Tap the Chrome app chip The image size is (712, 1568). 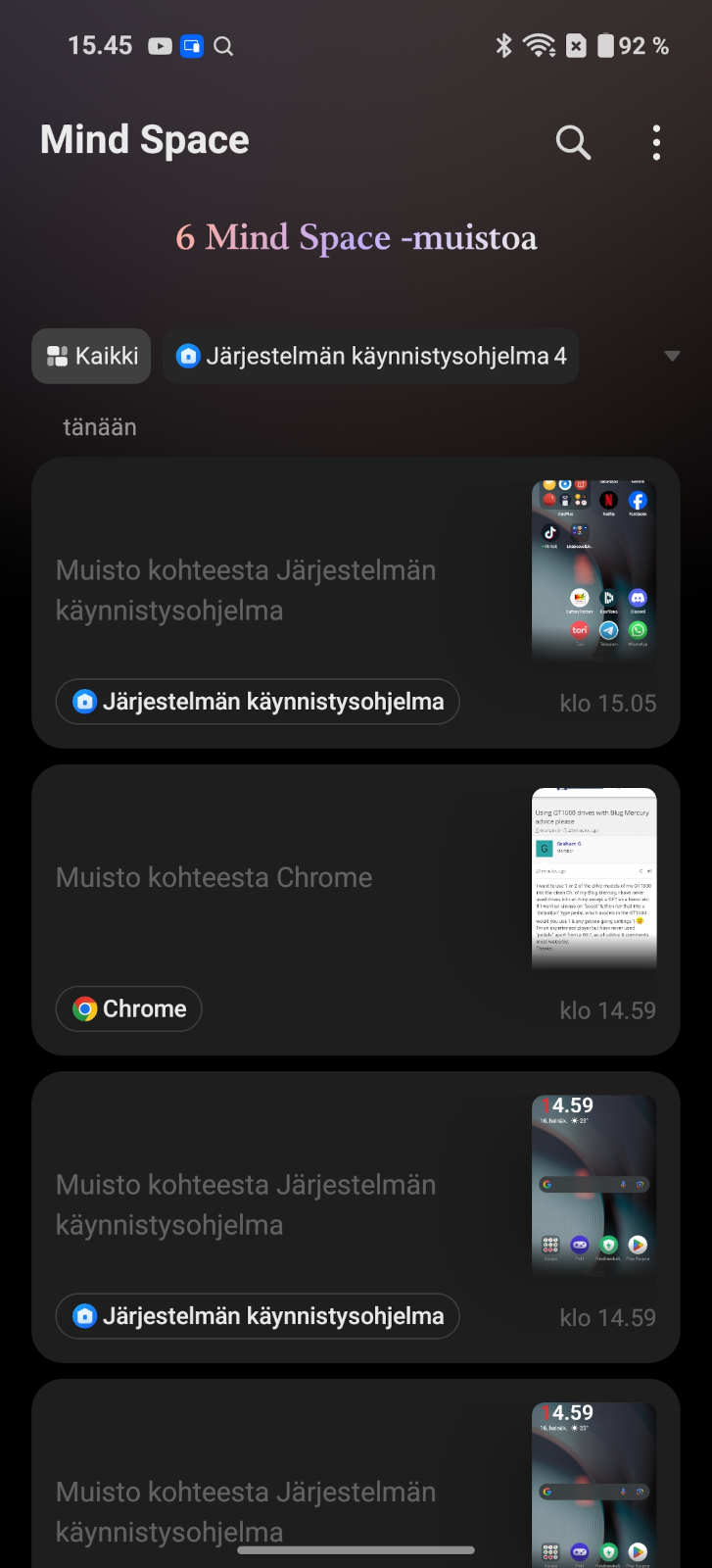coord(128,1008)
